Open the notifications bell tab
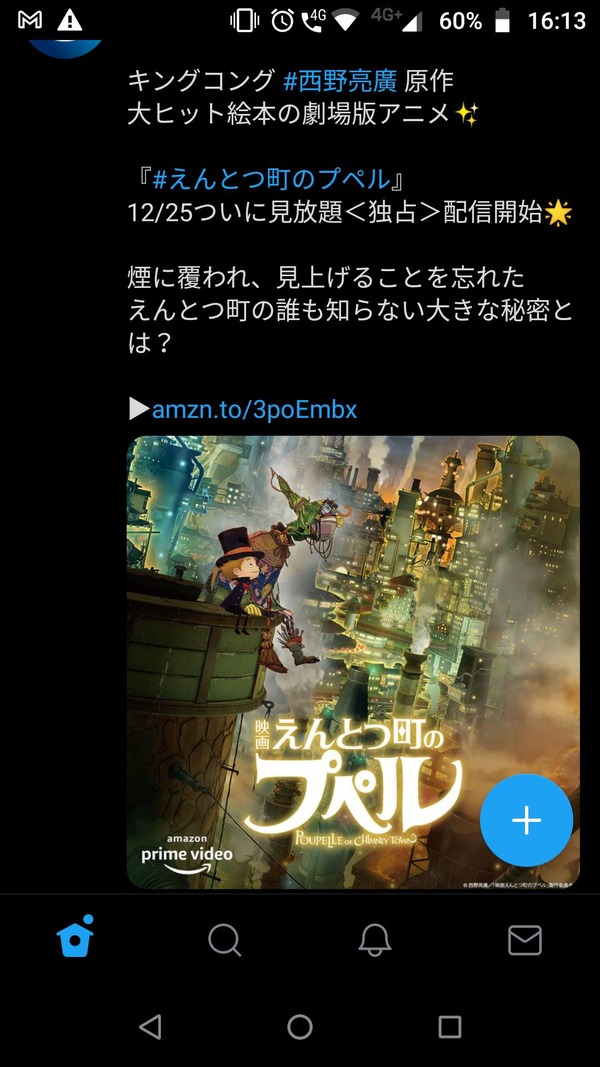 [x=375, y=940]
